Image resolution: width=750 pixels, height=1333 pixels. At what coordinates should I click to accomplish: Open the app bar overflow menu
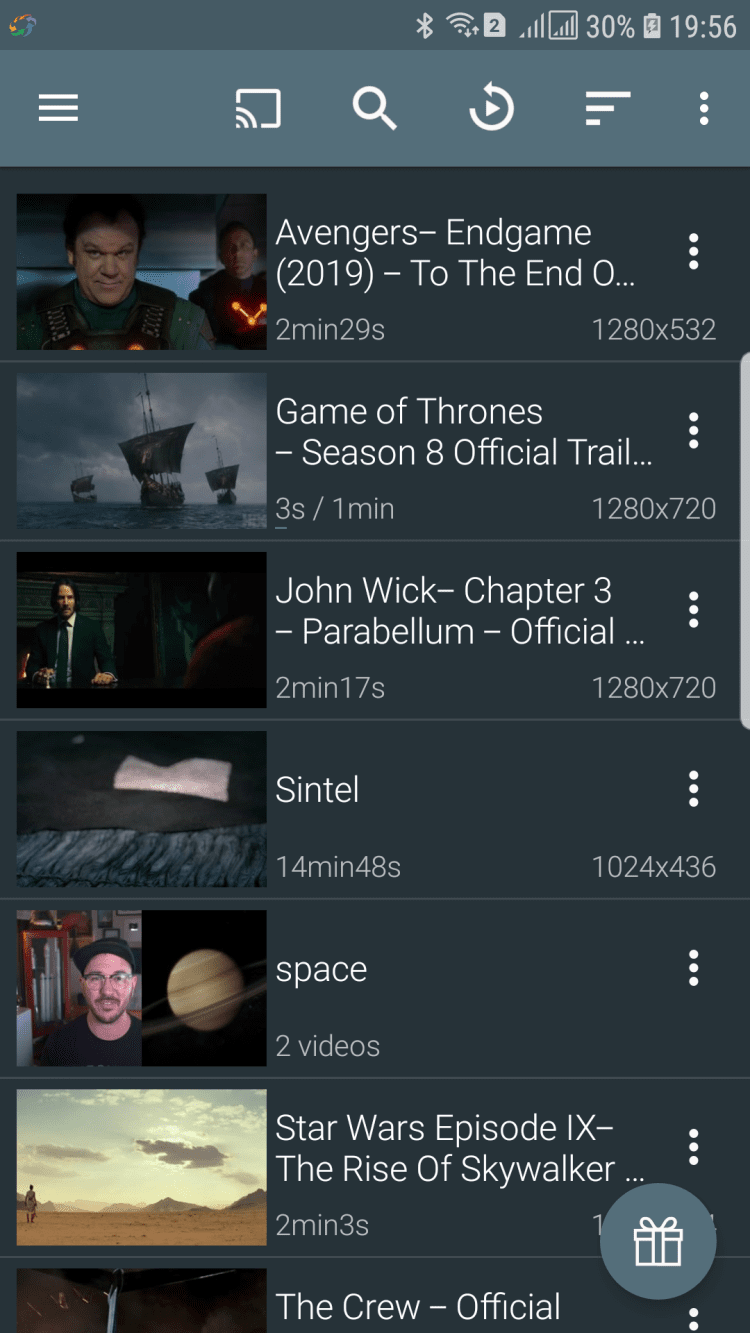pos(704,108)
